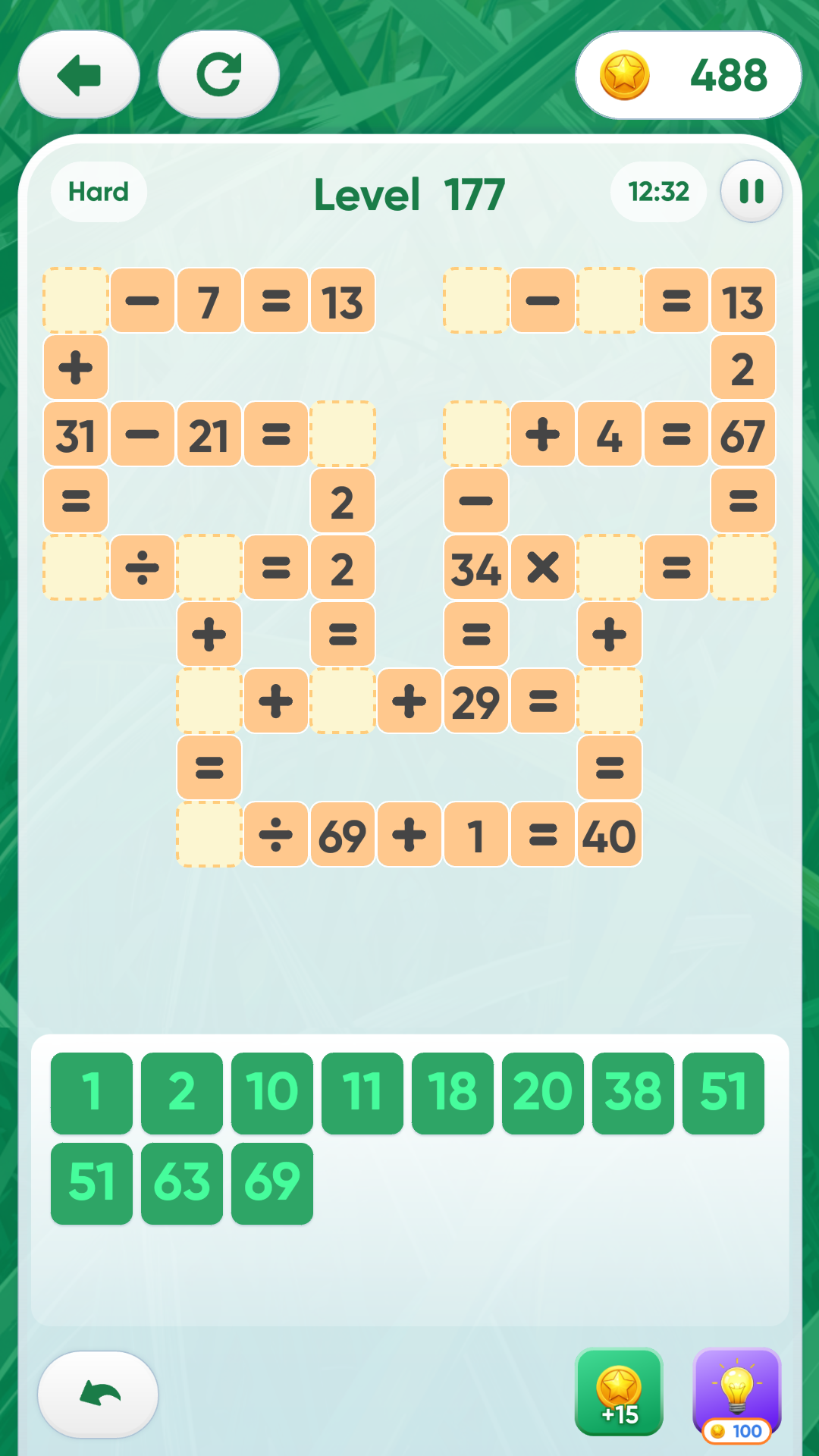Tap the back arrow button
The height and width of the screenshot is (1456, 819).
79,75
